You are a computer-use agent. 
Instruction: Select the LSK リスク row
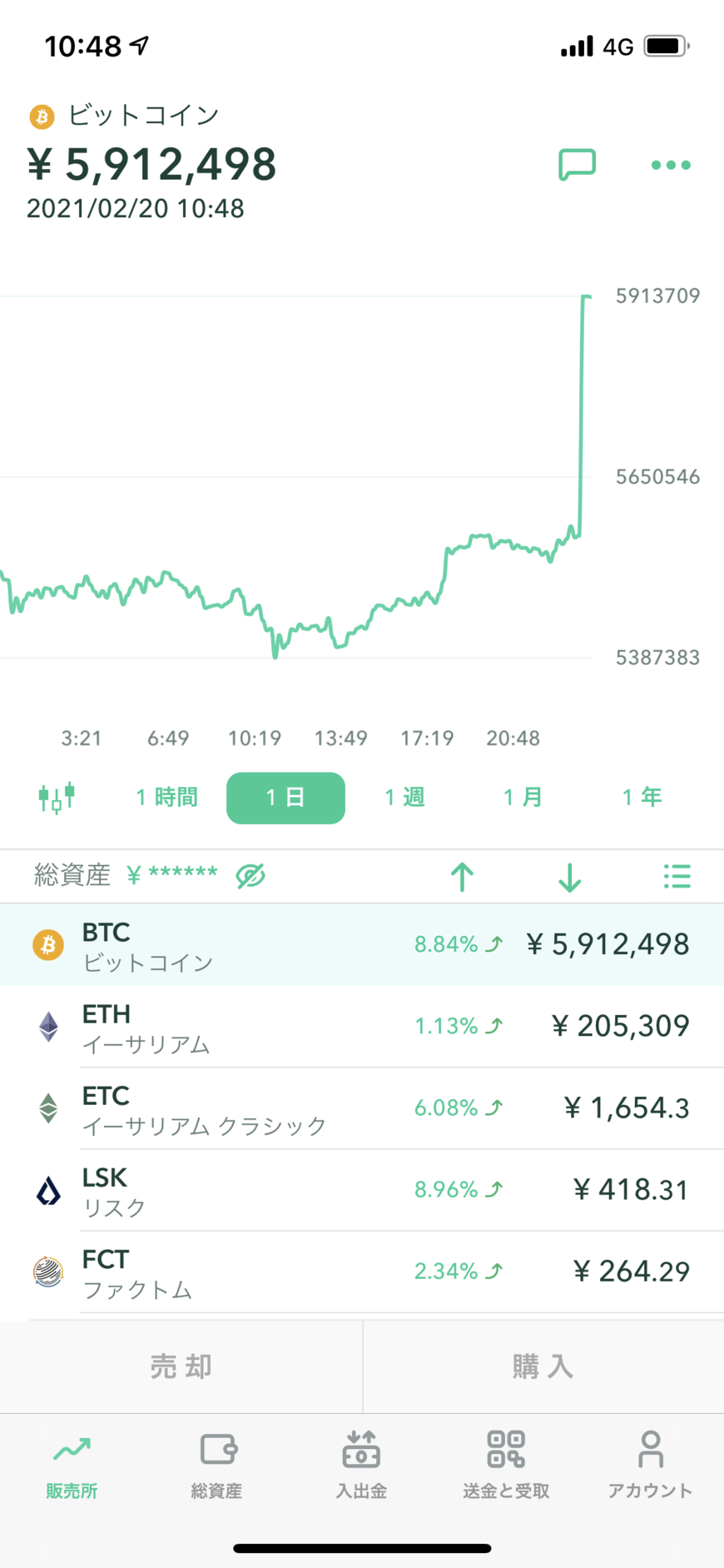(362, 1190)
